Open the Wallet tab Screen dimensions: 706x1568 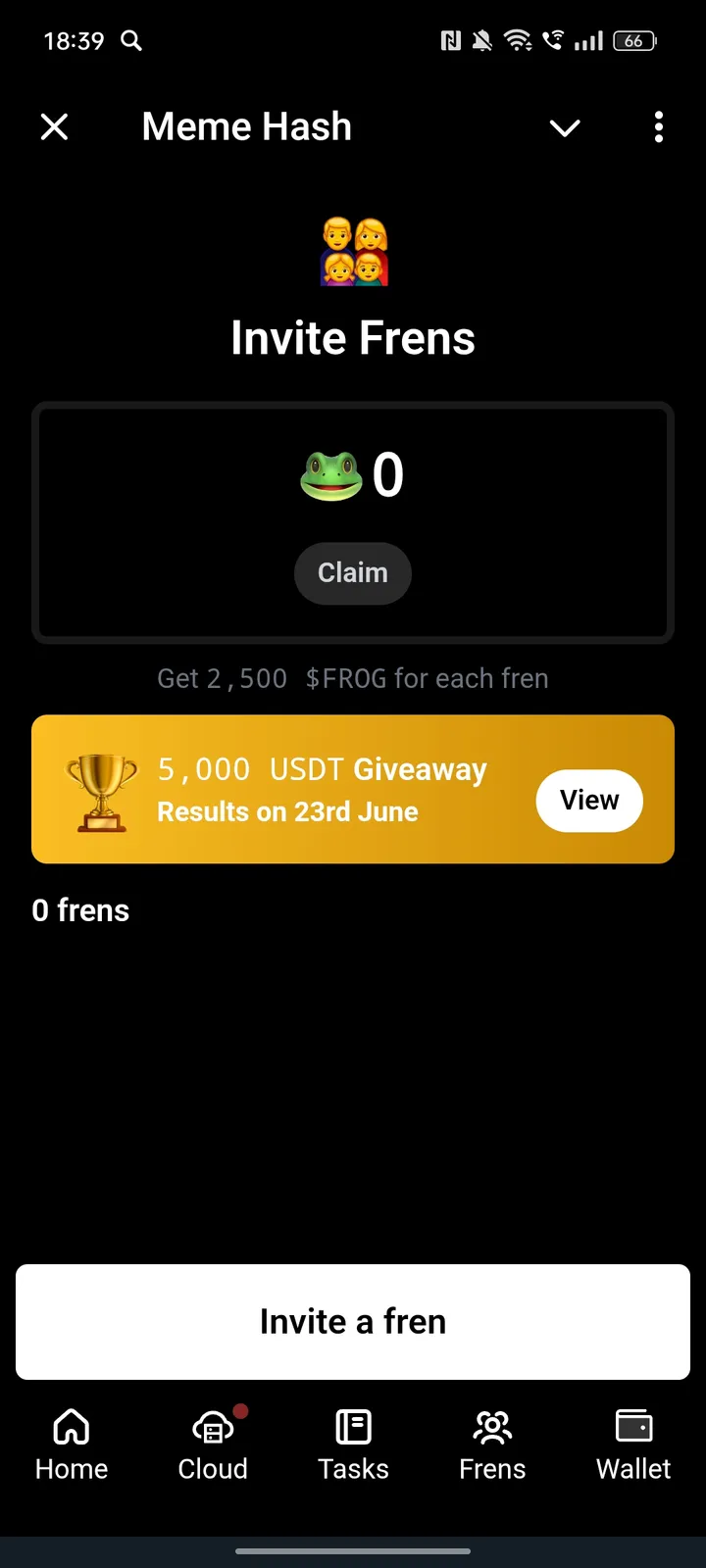pos(633,1445)
